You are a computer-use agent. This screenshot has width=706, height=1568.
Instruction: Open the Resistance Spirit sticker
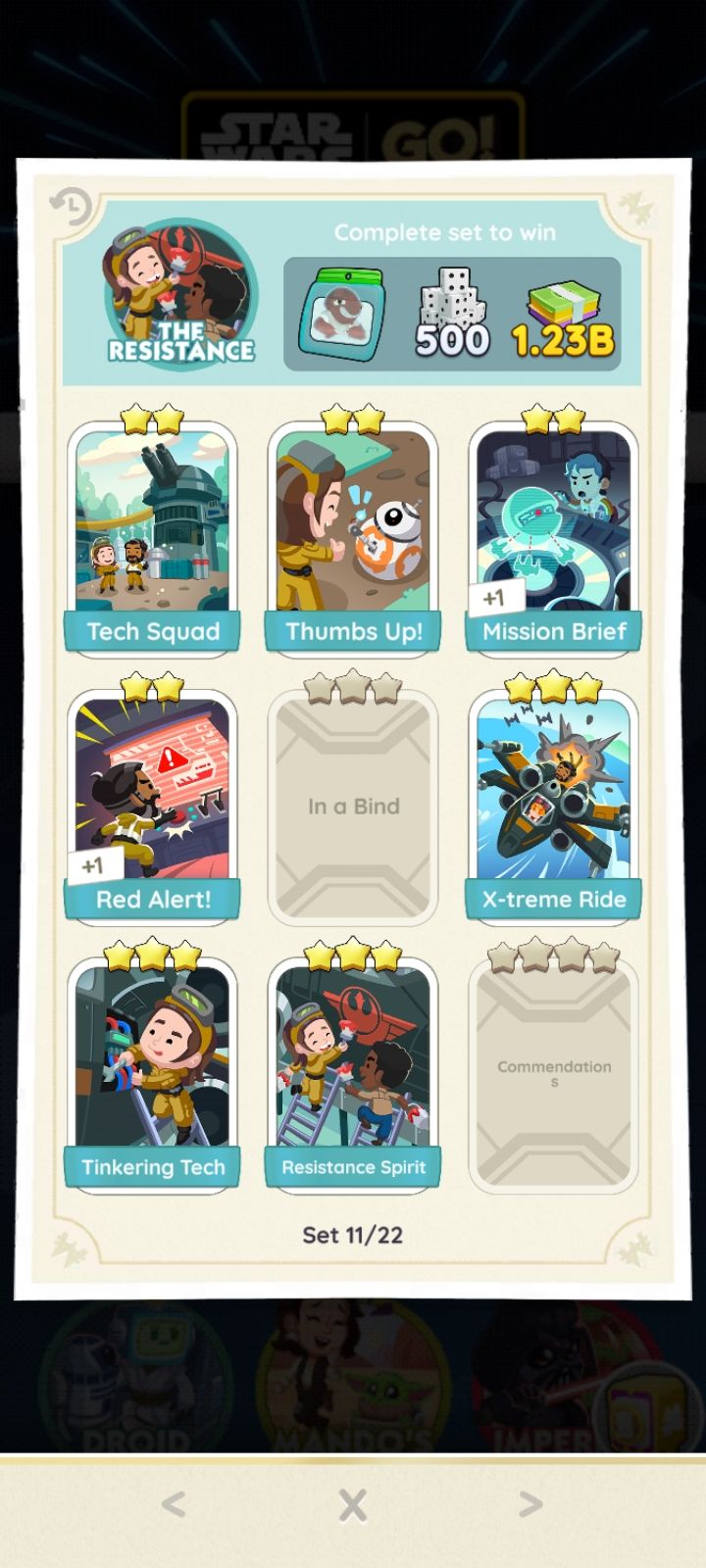(353, 1073)
